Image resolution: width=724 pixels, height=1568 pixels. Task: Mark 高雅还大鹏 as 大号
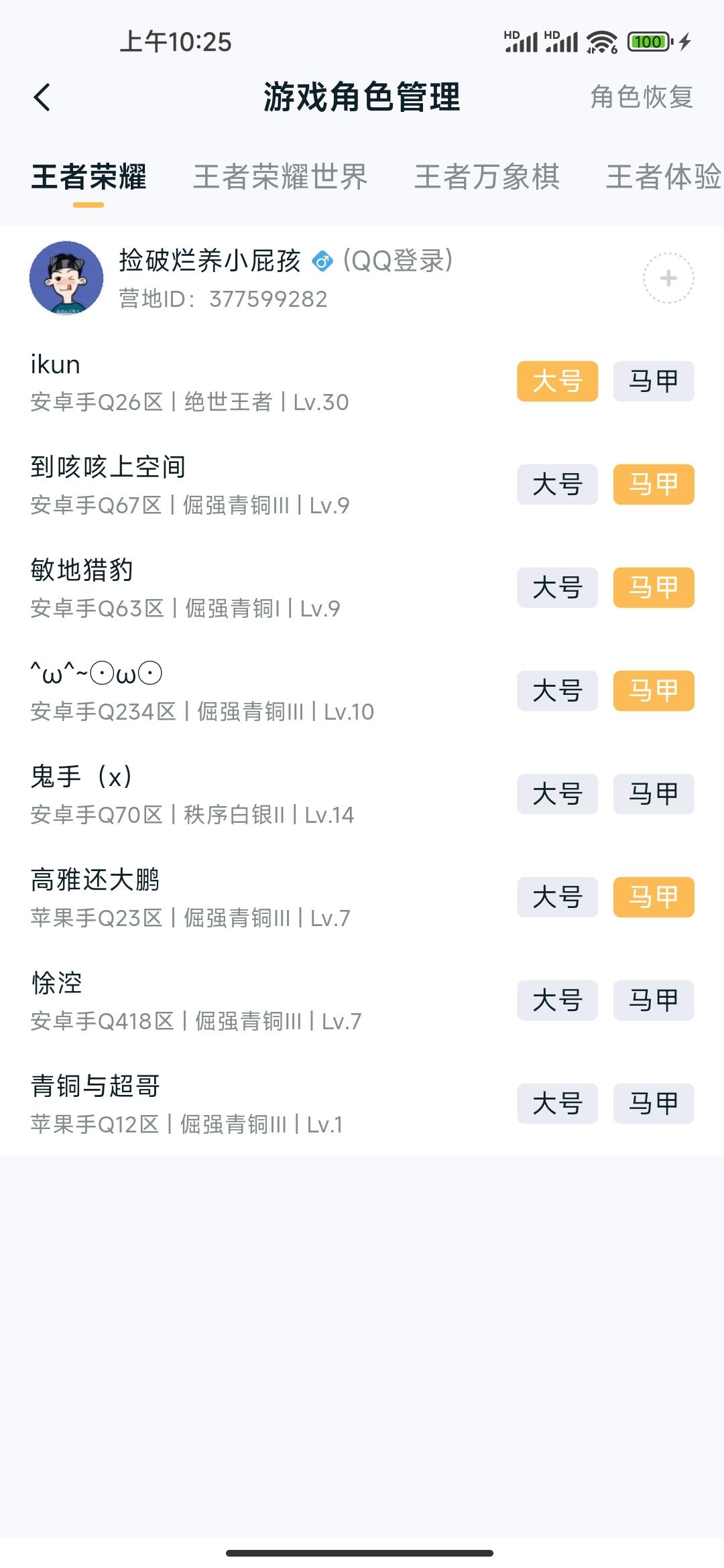[557, 897]
